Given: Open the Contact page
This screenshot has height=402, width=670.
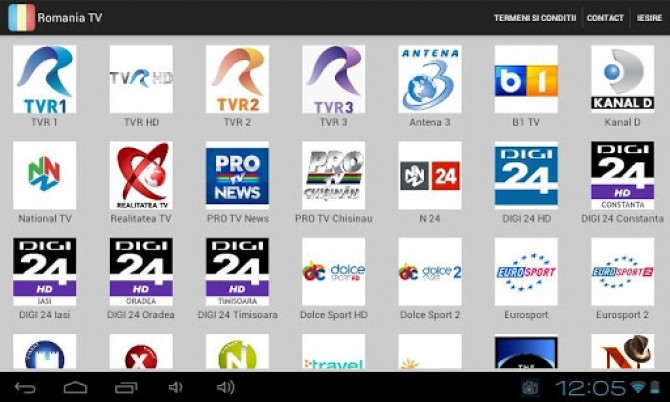Looking at the screenshot, I should [605, 18].
